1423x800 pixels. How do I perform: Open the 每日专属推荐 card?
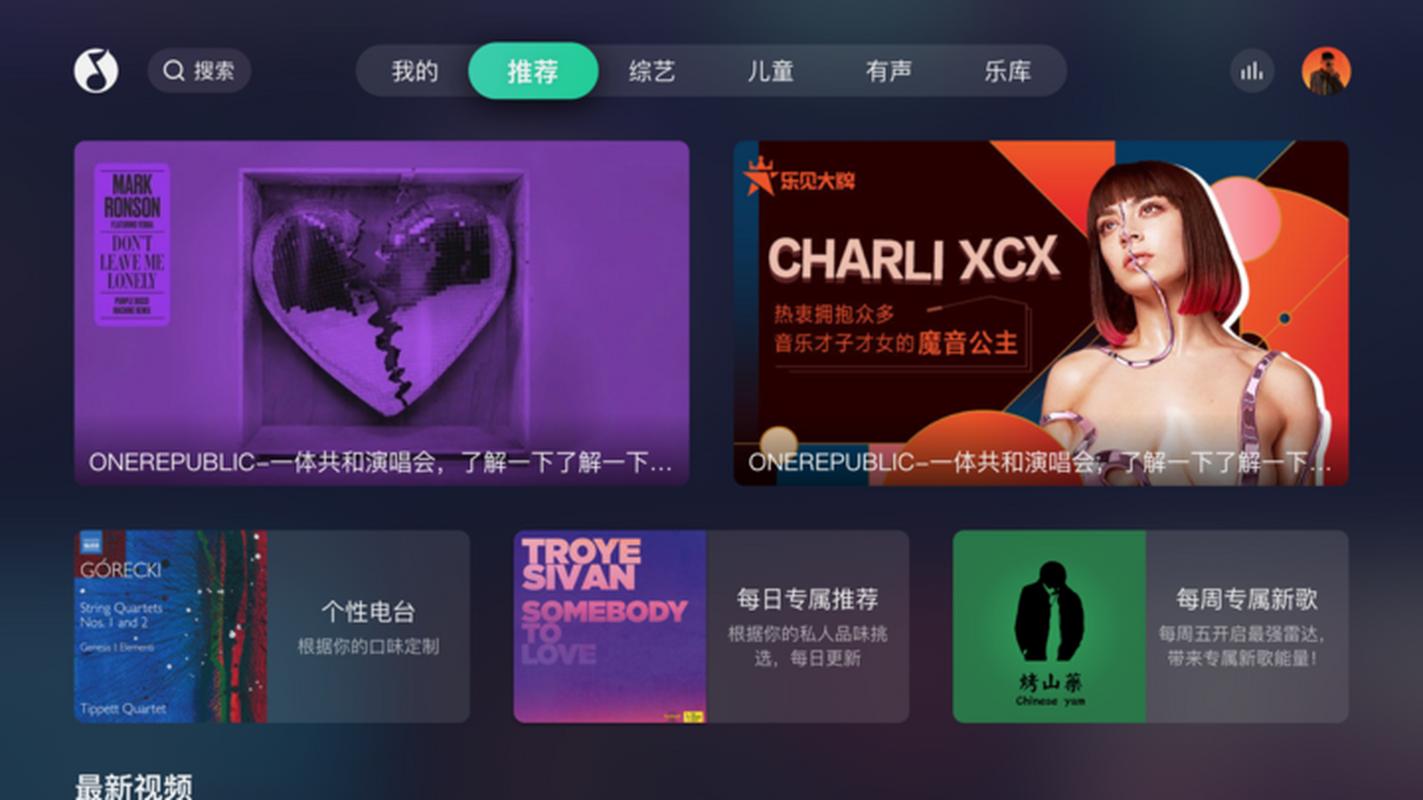tap(710, 626)
